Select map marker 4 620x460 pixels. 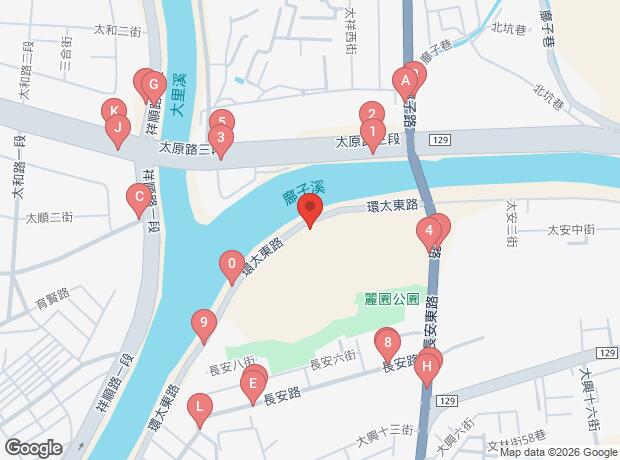click(x=429, y=232)
